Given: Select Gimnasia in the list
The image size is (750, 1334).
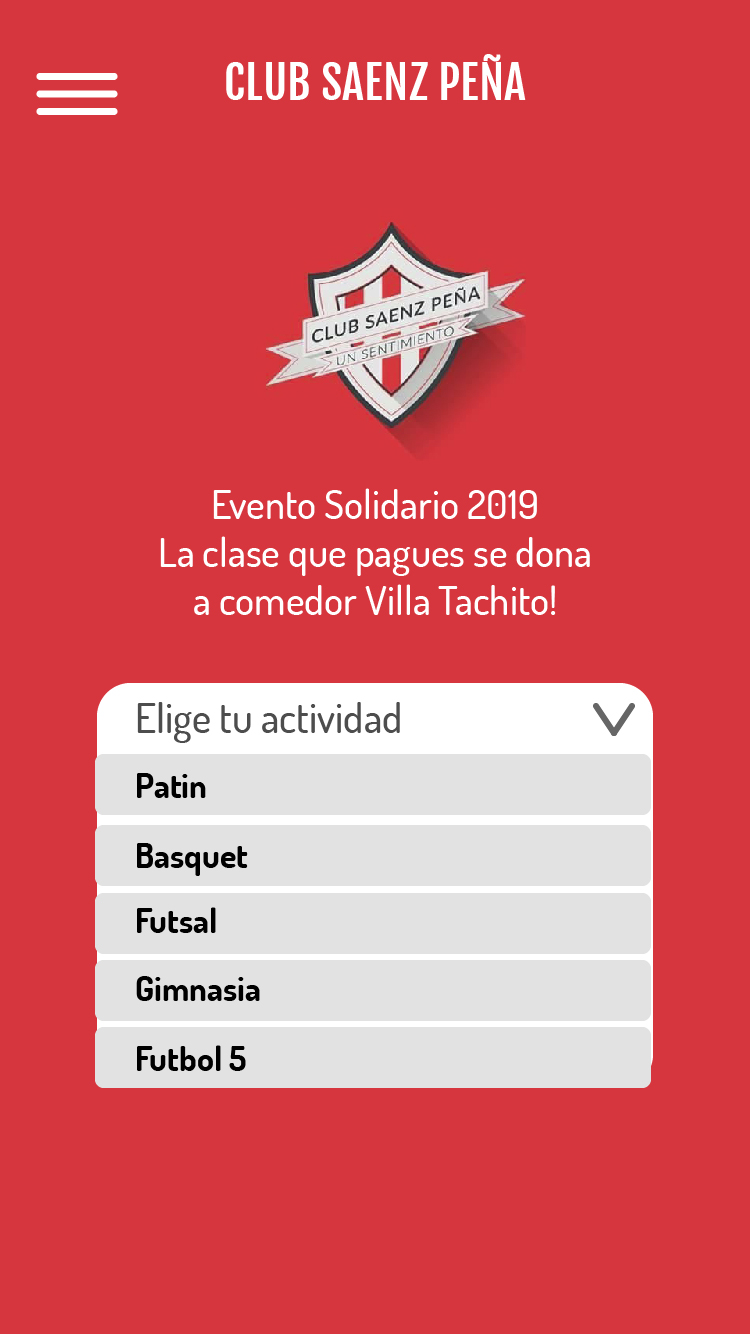Looking at the screenshot, I should tap(372, 990).
